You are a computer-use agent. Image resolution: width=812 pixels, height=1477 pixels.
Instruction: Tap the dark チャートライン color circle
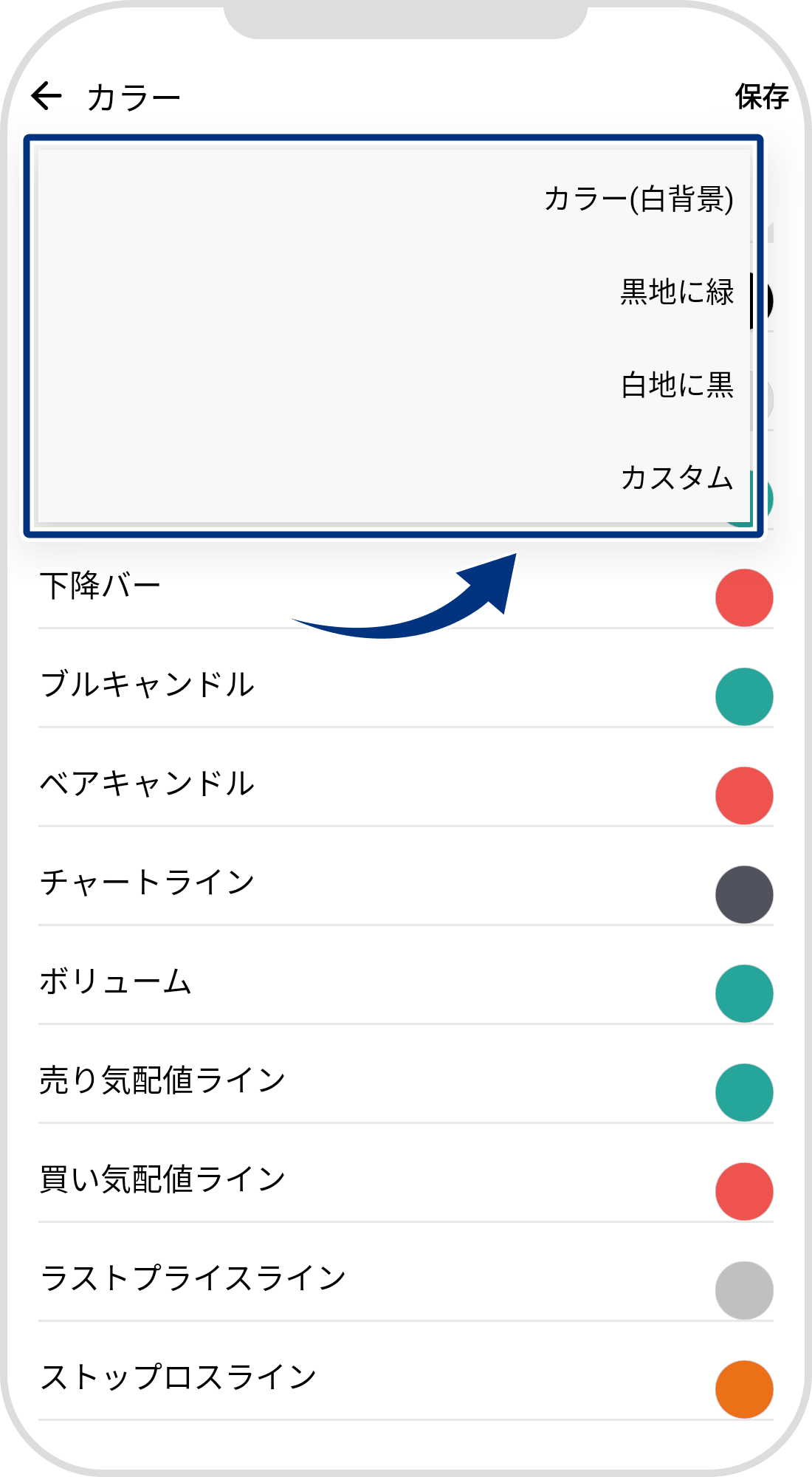(x=744, y=895)
